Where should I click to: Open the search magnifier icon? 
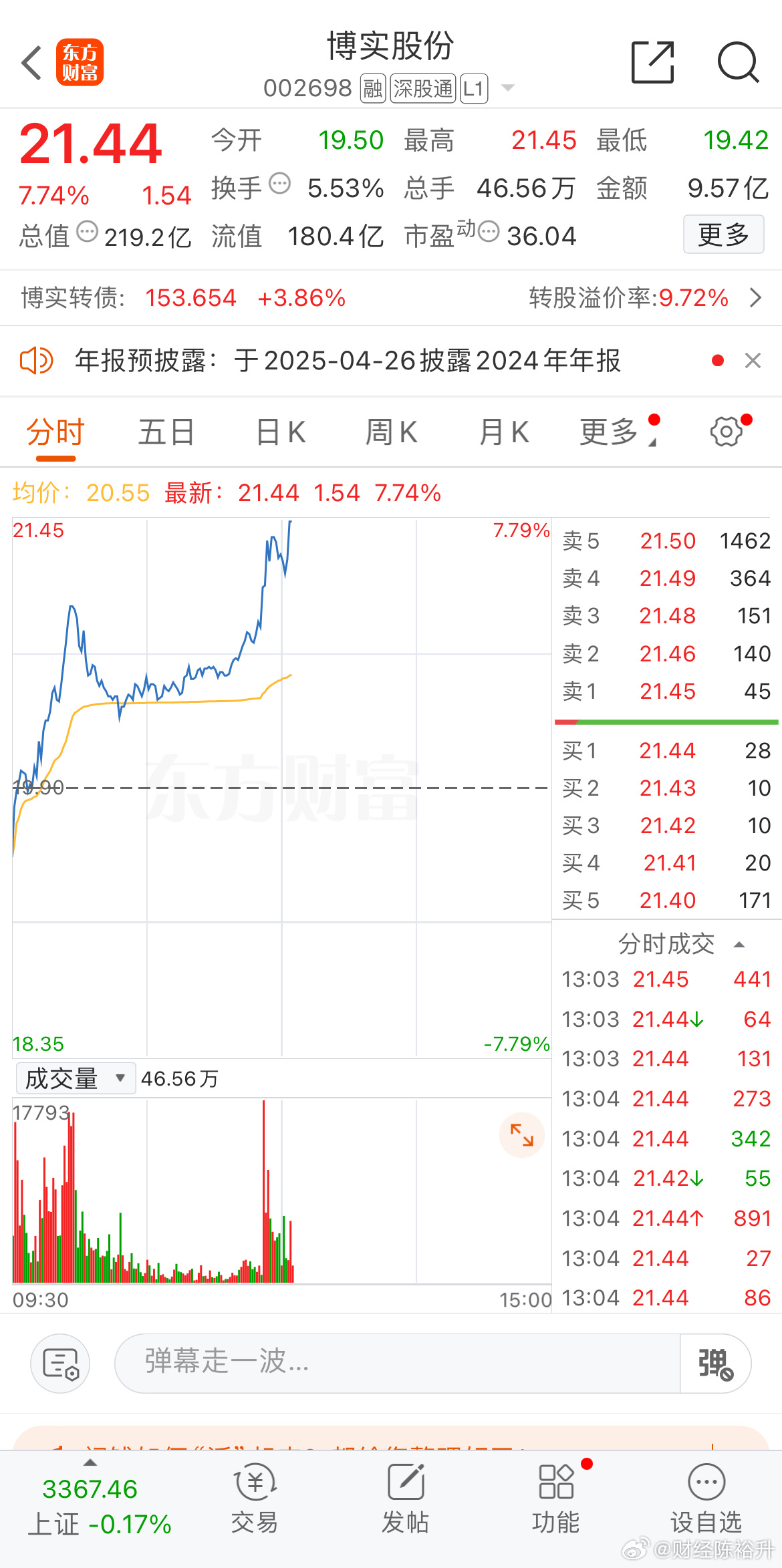pyautogui.click(x=738, y=63)
